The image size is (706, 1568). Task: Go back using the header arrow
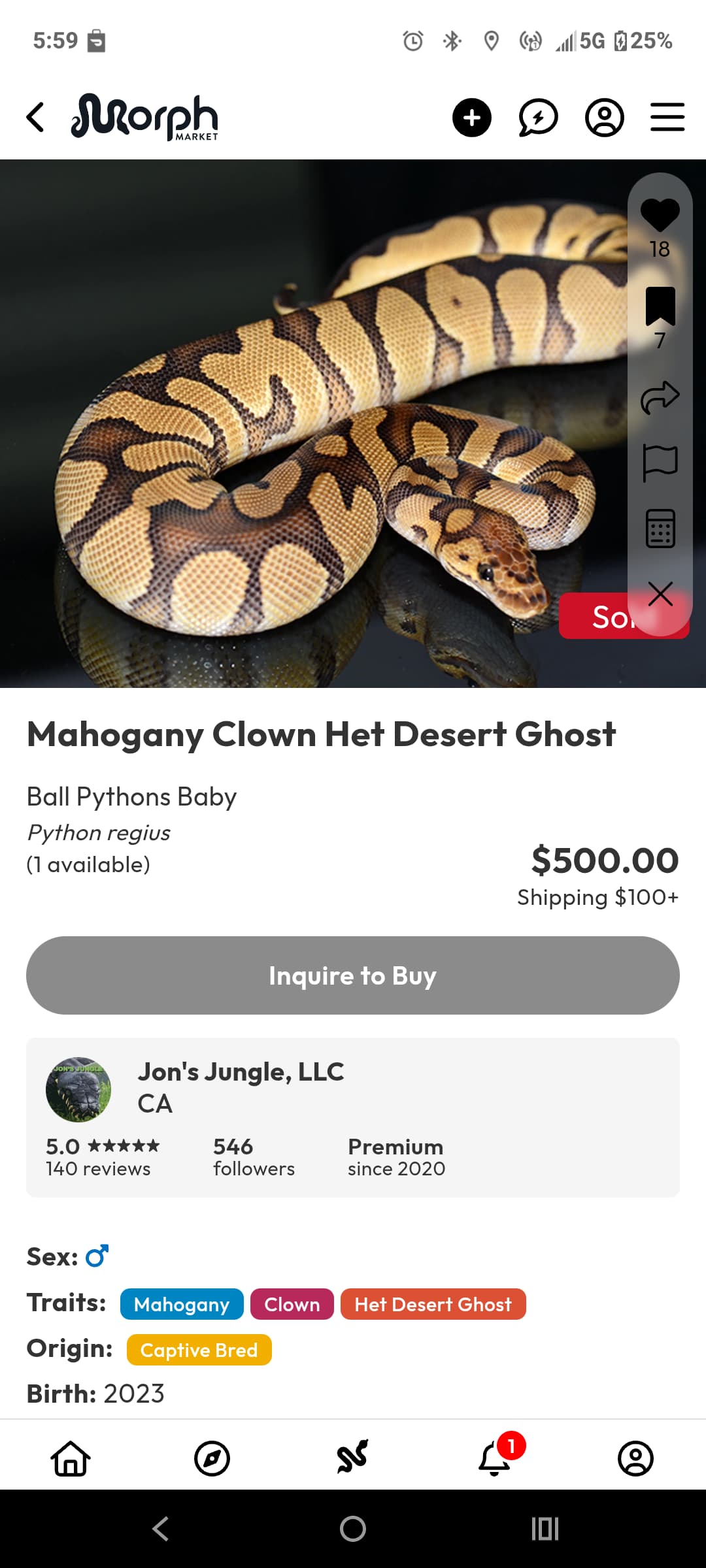tap(36, 118)
